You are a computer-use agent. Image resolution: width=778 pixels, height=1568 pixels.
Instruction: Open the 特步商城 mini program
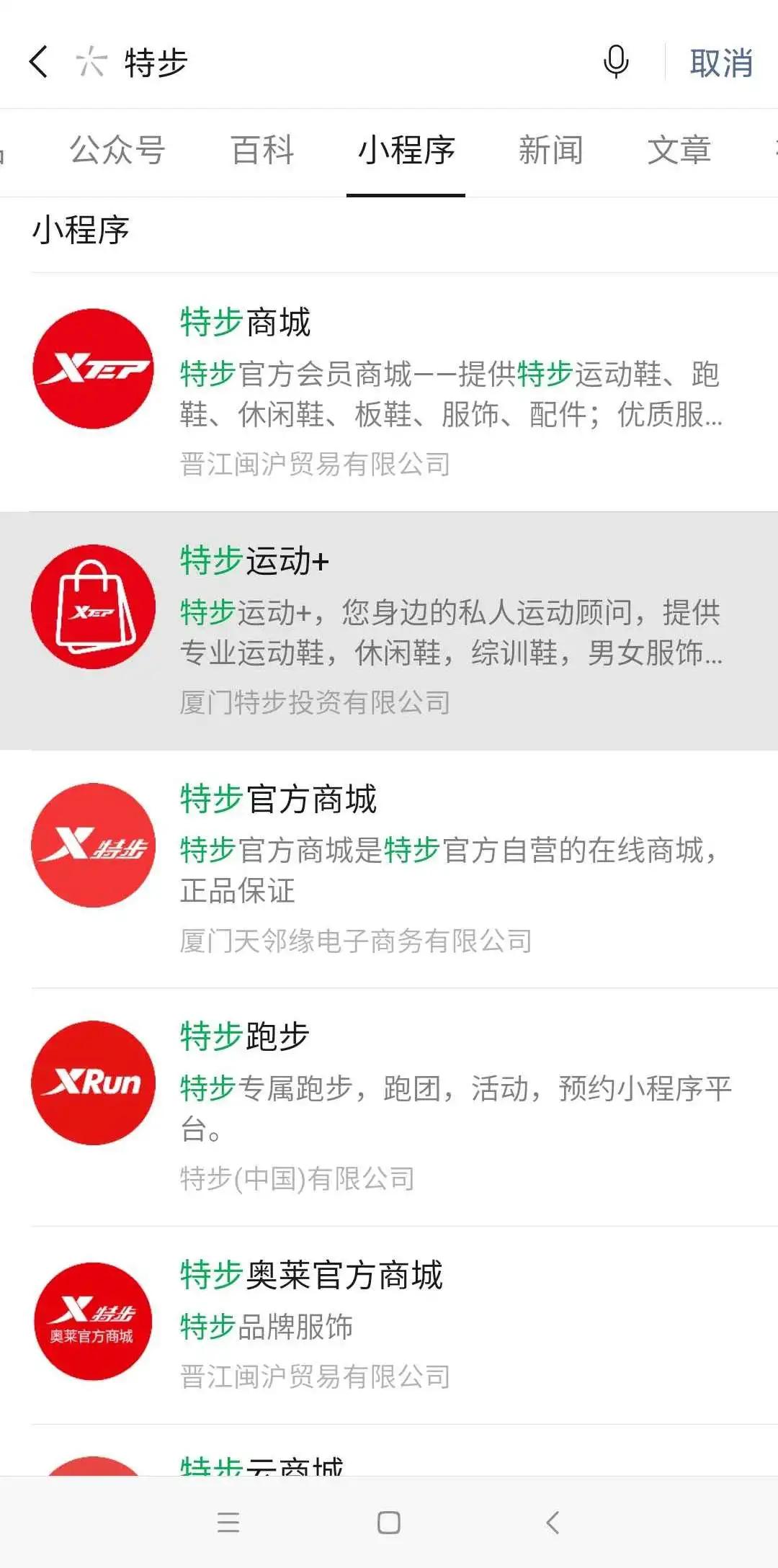[x=389, y=393]
